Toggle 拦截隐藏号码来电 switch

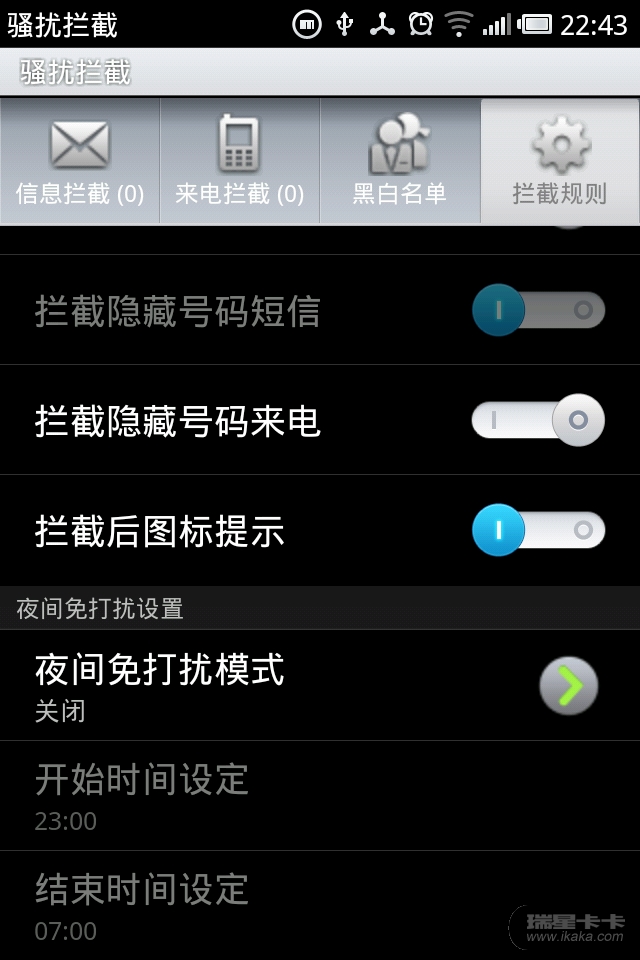click(x=538, y=421)
